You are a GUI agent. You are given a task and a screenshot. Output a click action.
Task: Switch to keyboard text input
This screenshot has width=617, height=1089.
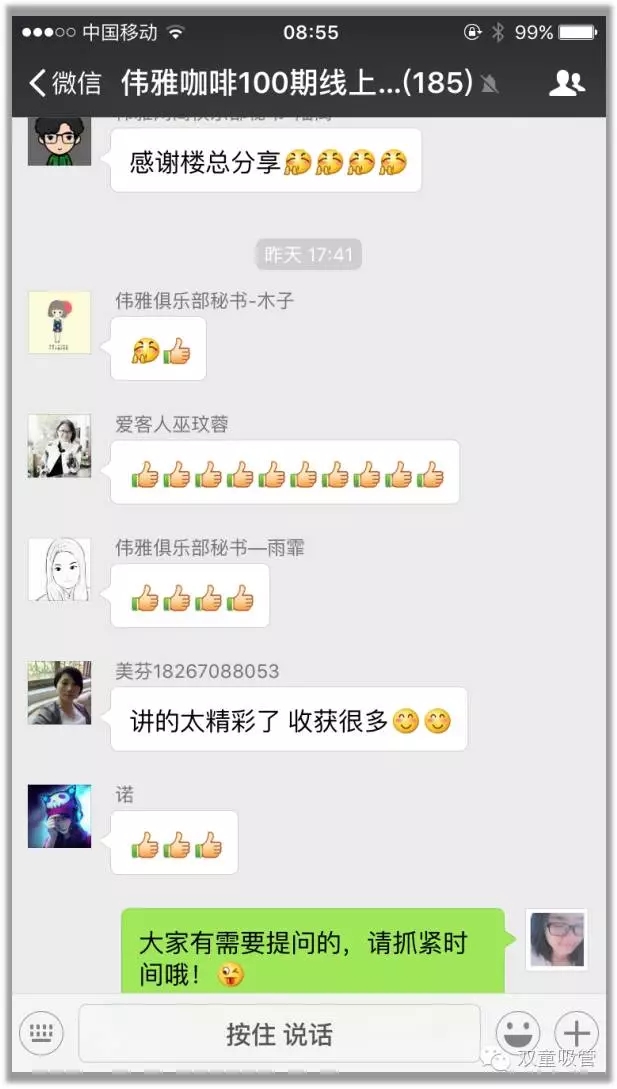click(41, 1032)
